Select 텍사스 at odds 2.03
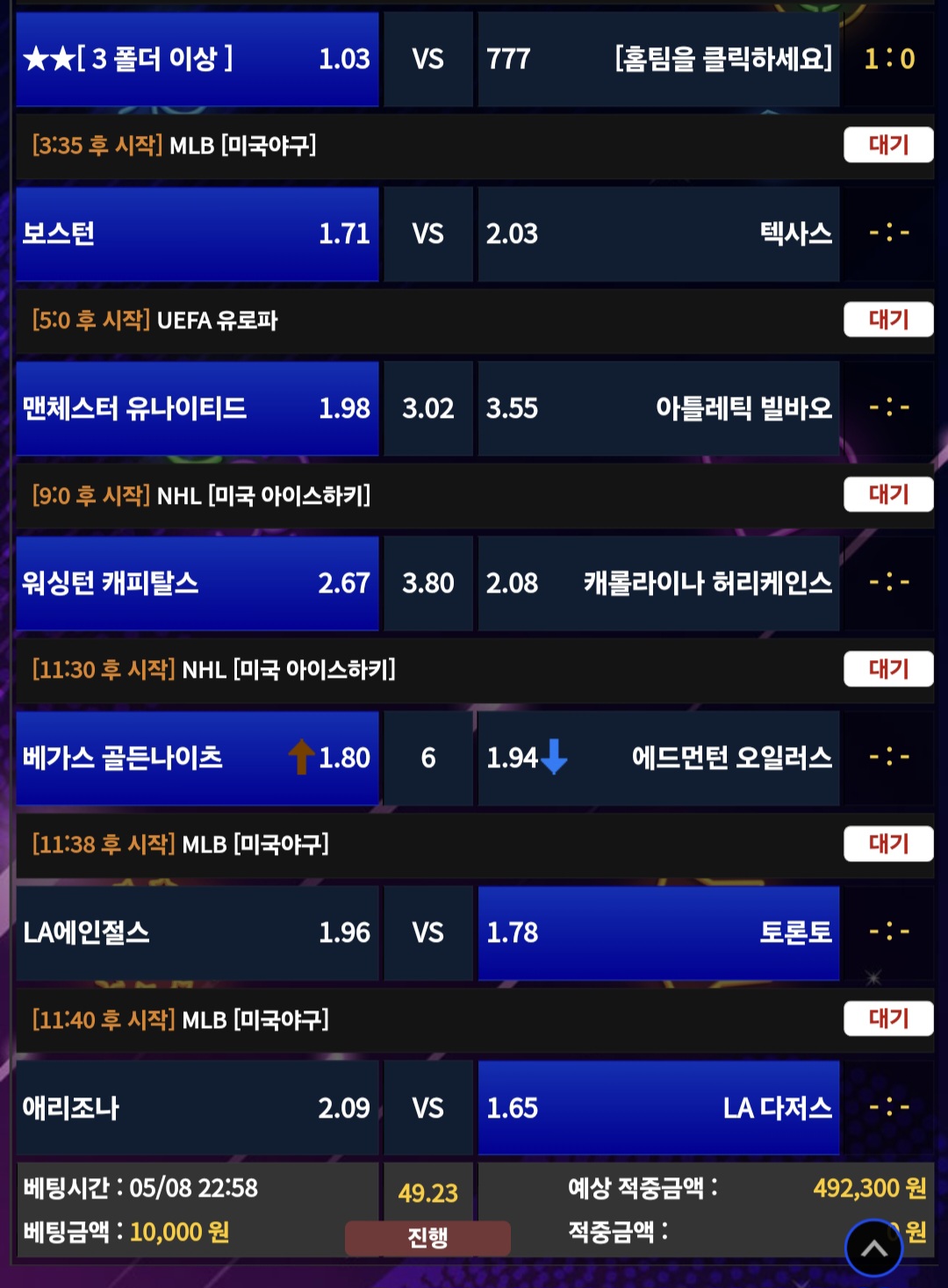 (x=658, y=234)
